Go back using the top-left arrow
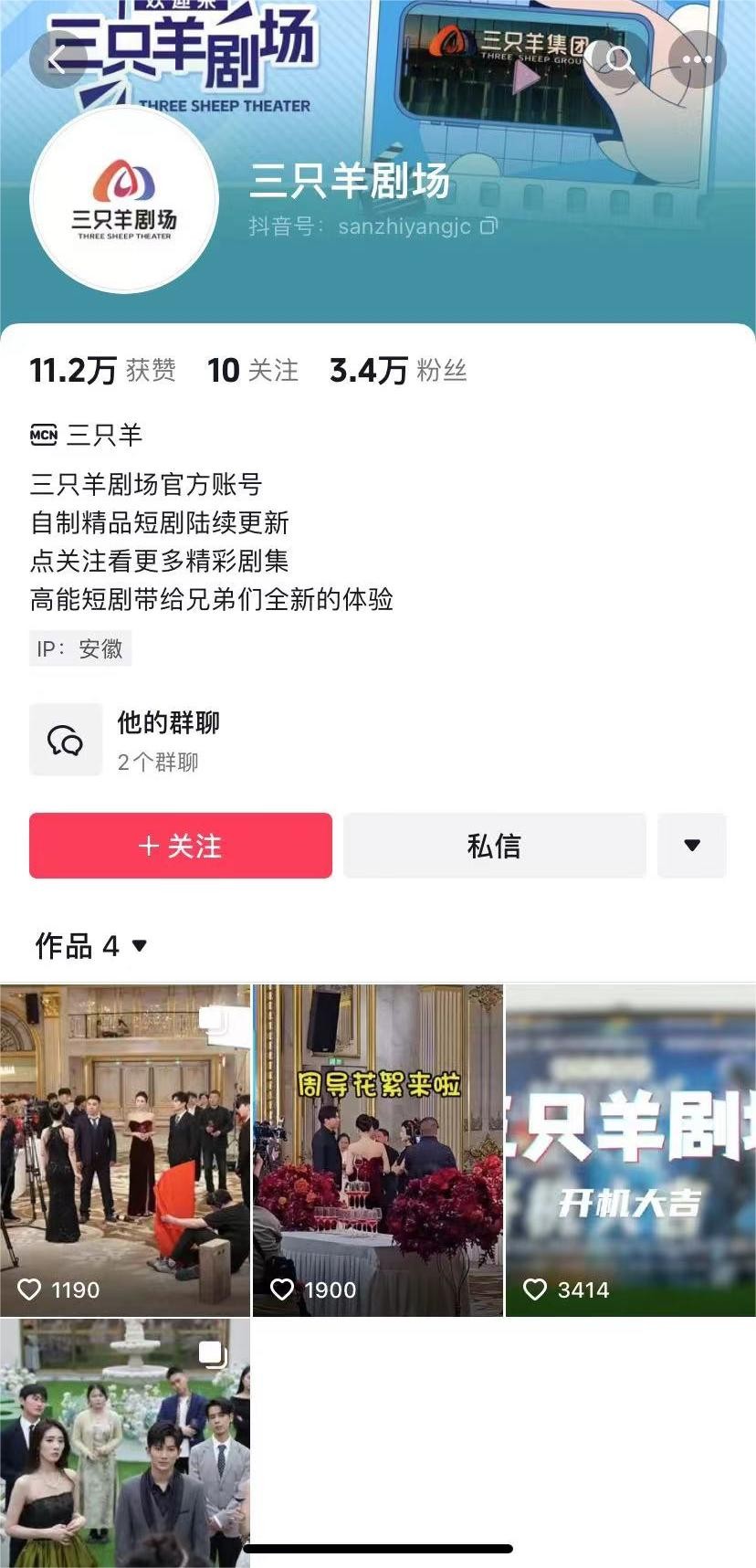Viewport: 756px width, 1568px height. 57,60
